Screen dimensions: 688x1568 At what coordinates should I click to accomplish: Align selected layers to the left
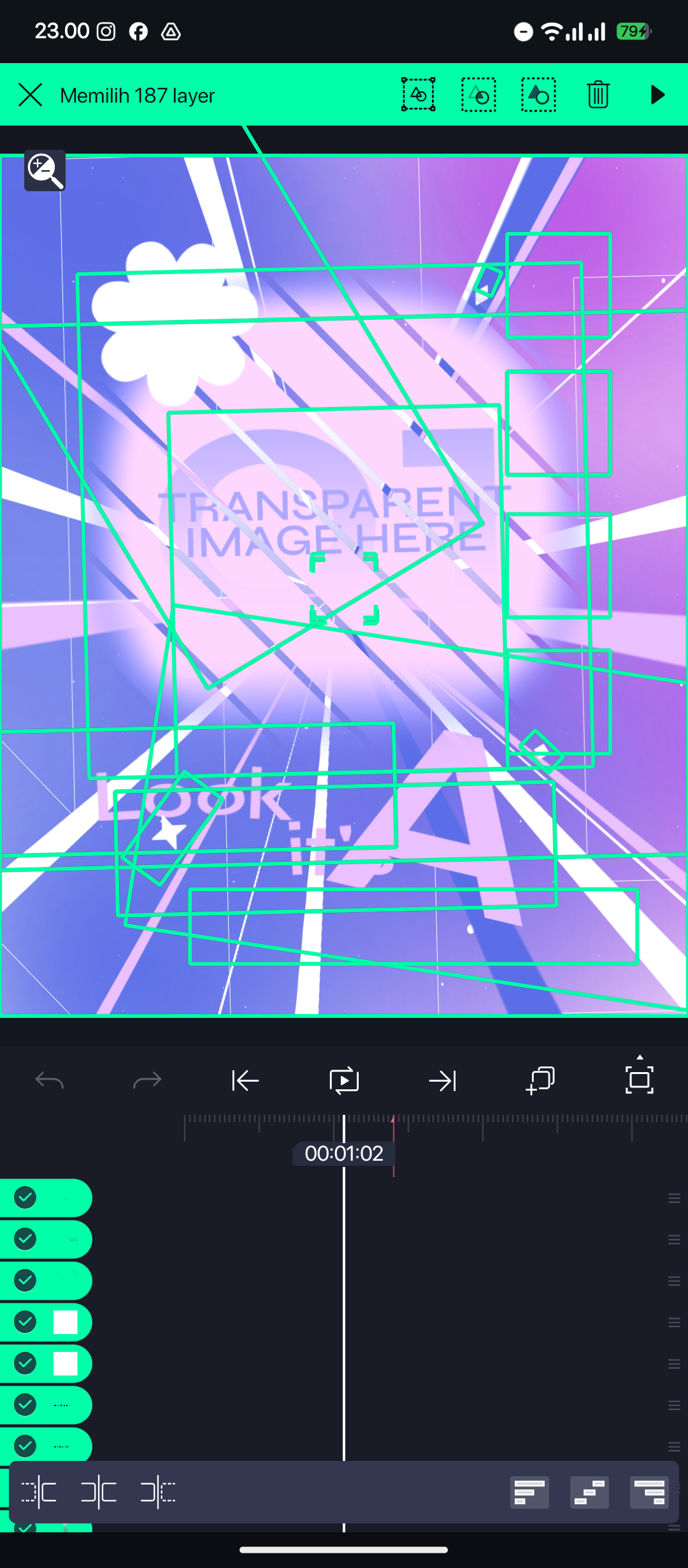point(529,1492)
